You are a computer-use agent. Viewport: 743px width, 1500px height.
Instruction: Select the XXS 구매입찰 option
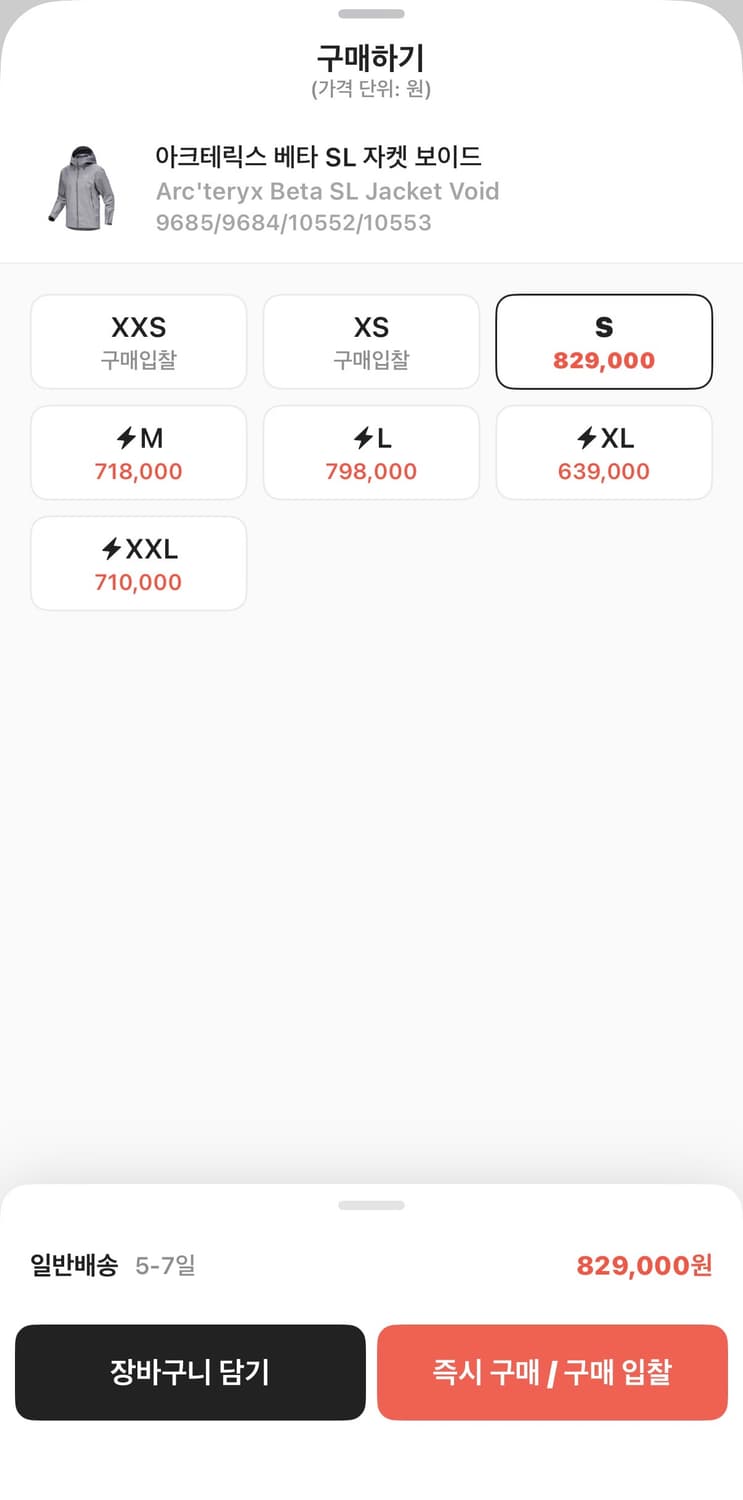tap(138, 341)
